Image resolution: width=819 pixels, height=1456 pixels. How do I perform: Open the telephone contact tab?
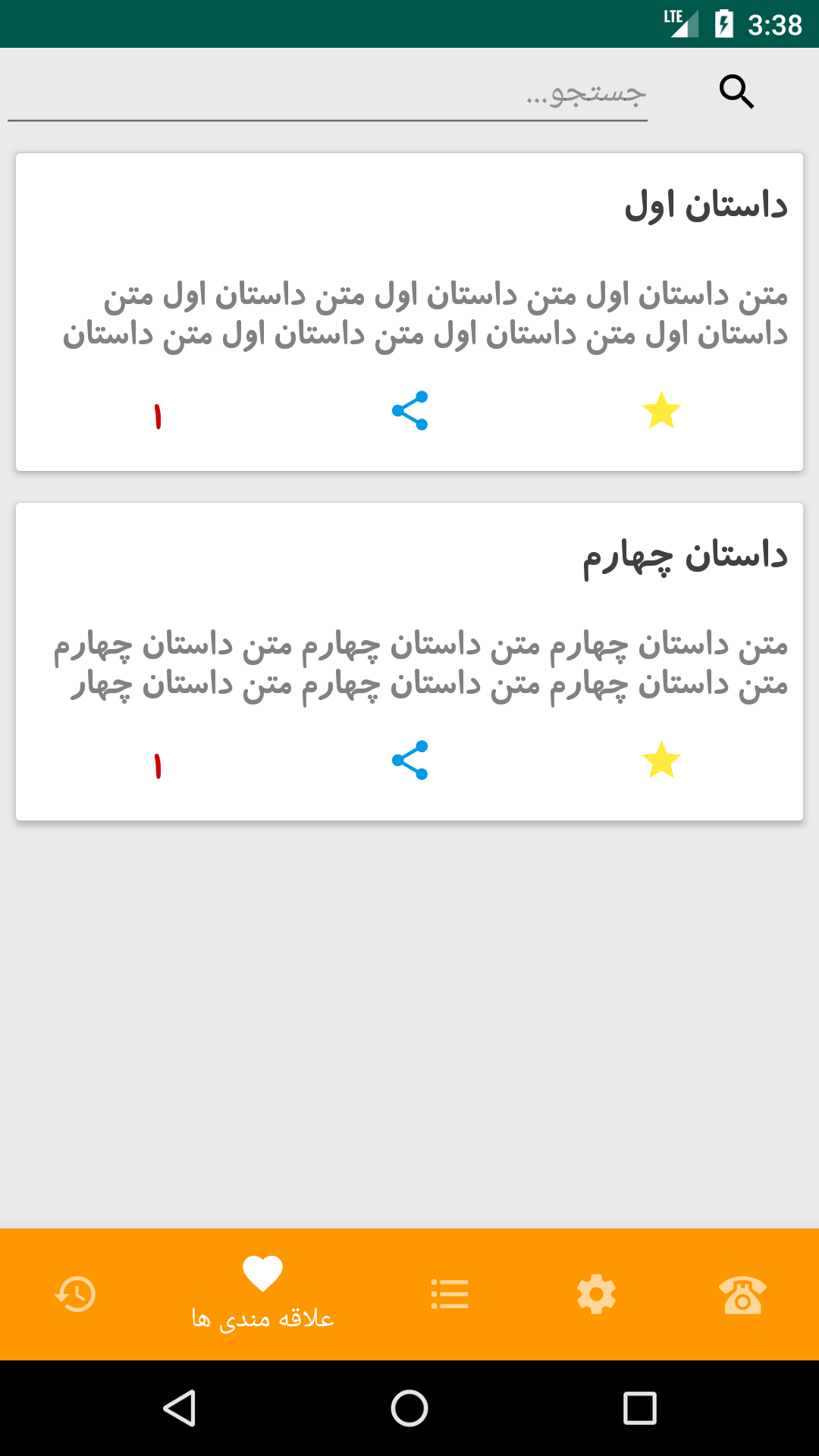point(742,1294)
